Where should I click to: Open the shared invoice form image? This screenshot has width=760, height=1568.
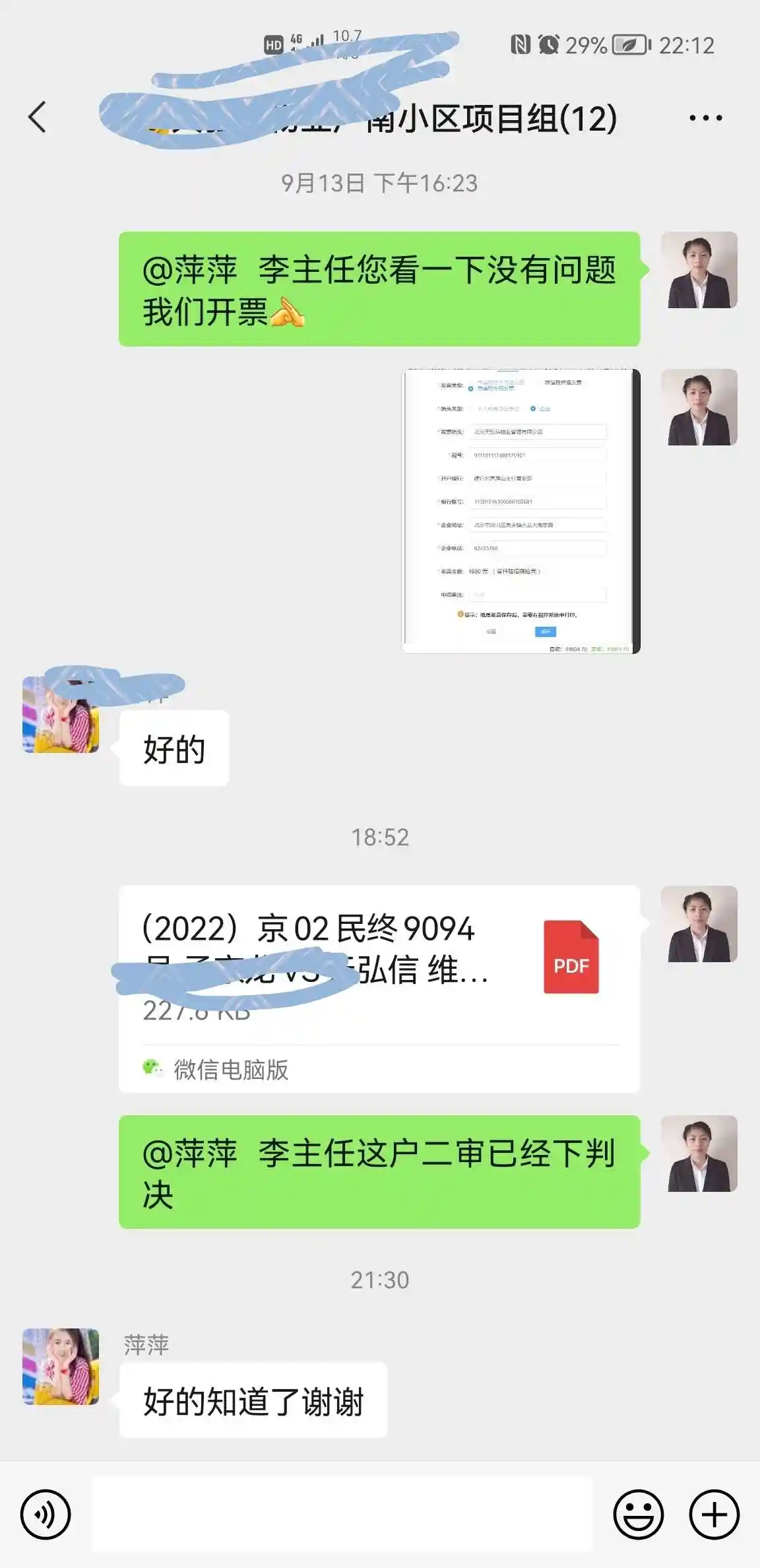pos(521,511)
